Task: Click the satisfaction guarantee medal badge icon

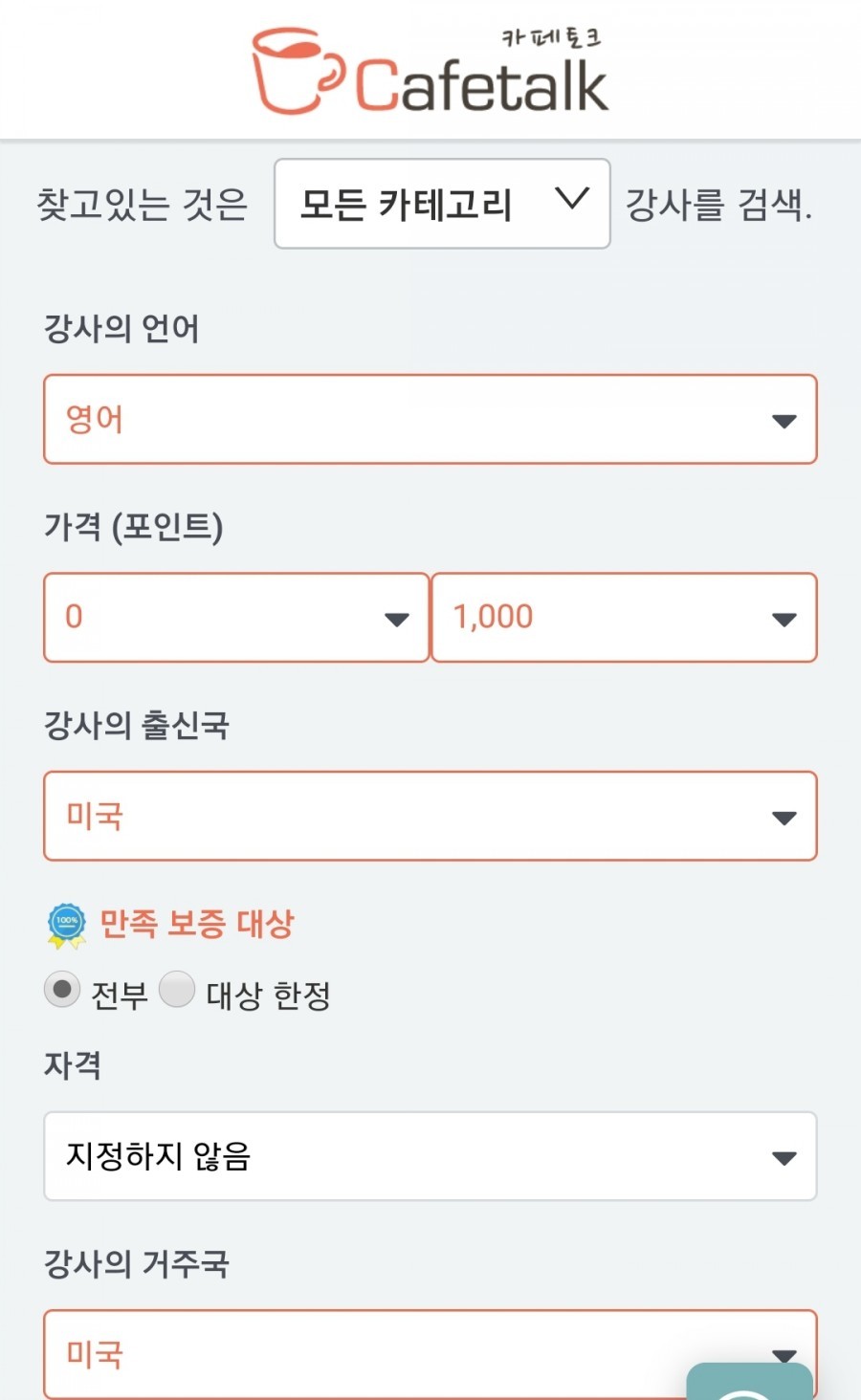Action: [x=64, y=923]
